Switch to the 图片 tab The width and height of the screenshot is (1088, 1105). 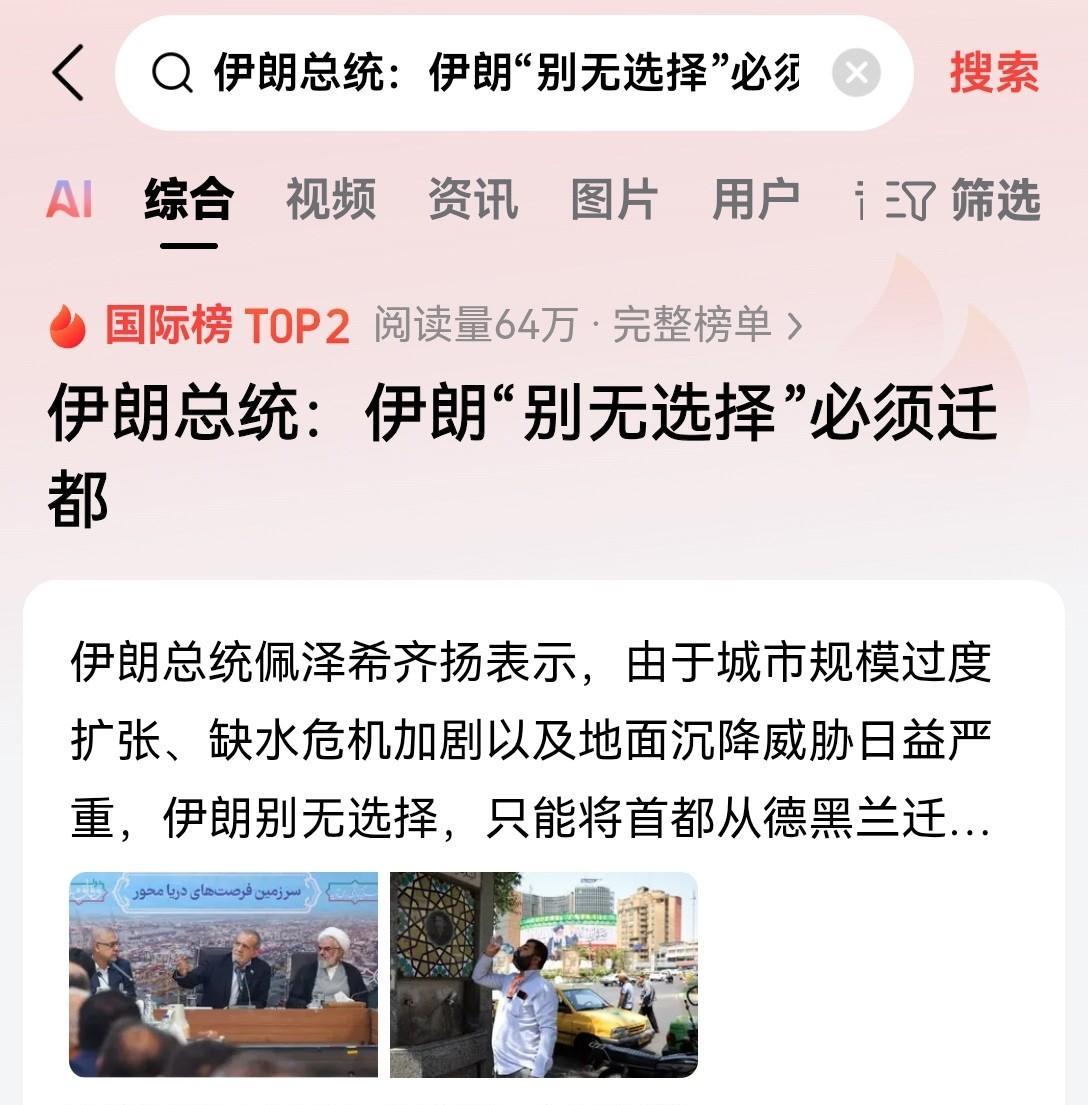coord(614,199)
